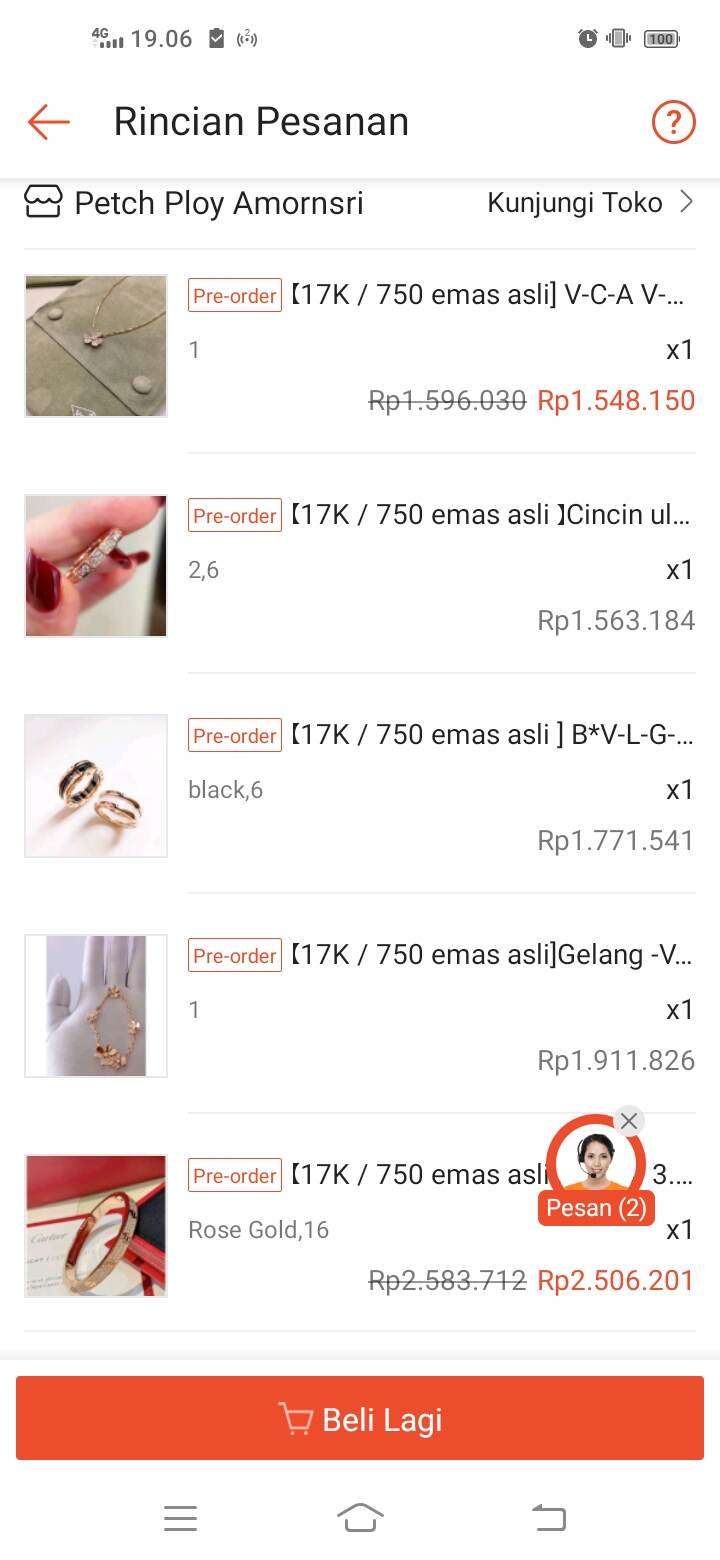Viewport: 720px width, 1560px height.
Task: Tap the Android recent apps icon
Action: point(181,1518)
